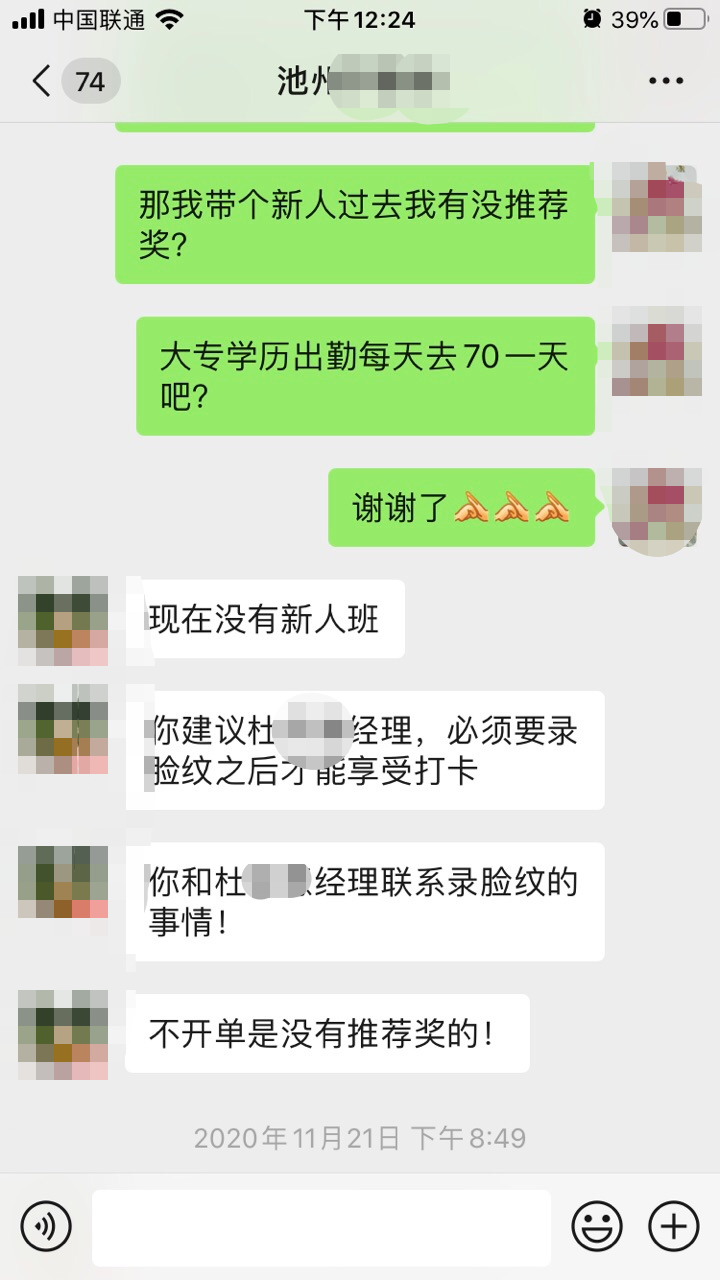720x1280 pixels.
Task: Open the chat info overflow menu
Action: pos(665,81)
